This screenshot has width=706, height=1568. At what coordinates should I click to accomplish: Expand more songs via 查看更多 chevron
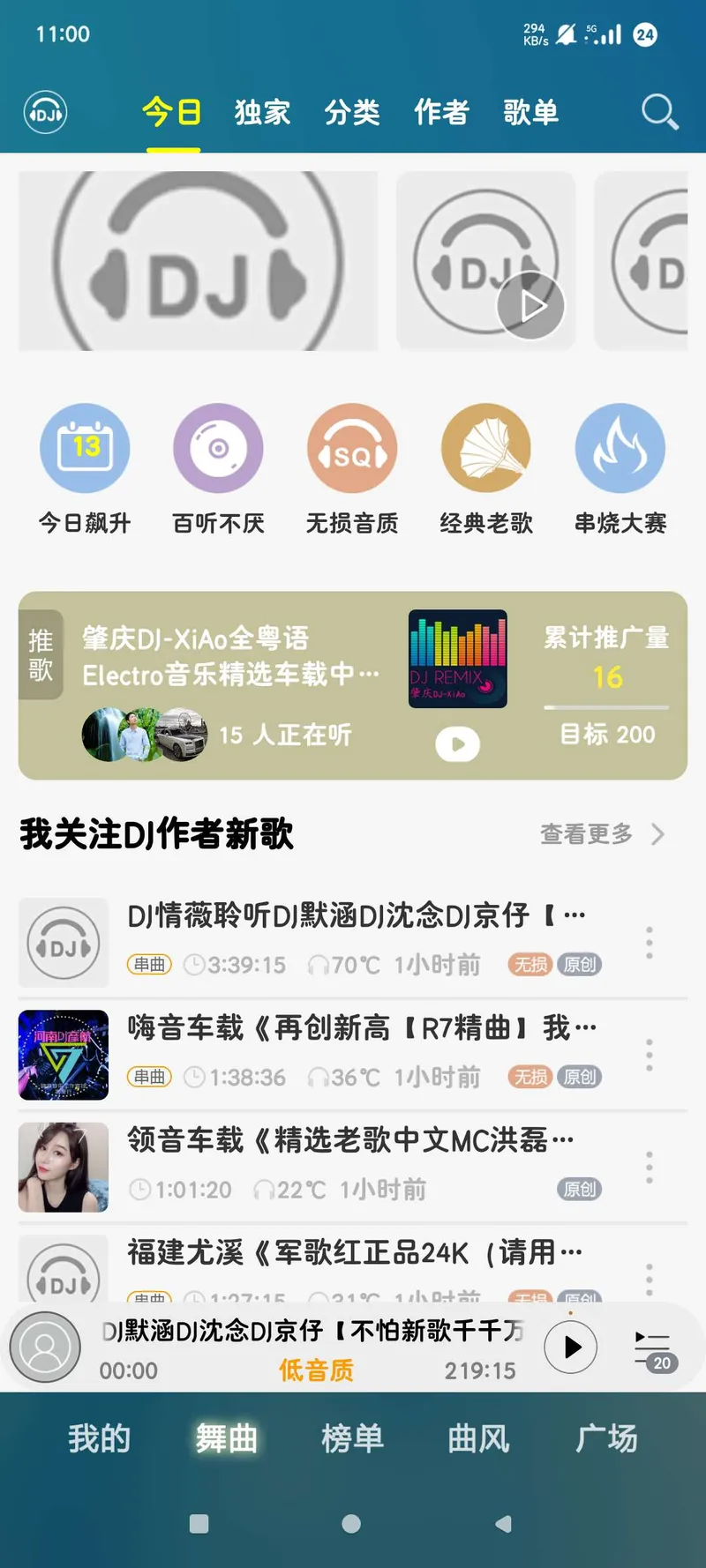[x=659, y=834]
